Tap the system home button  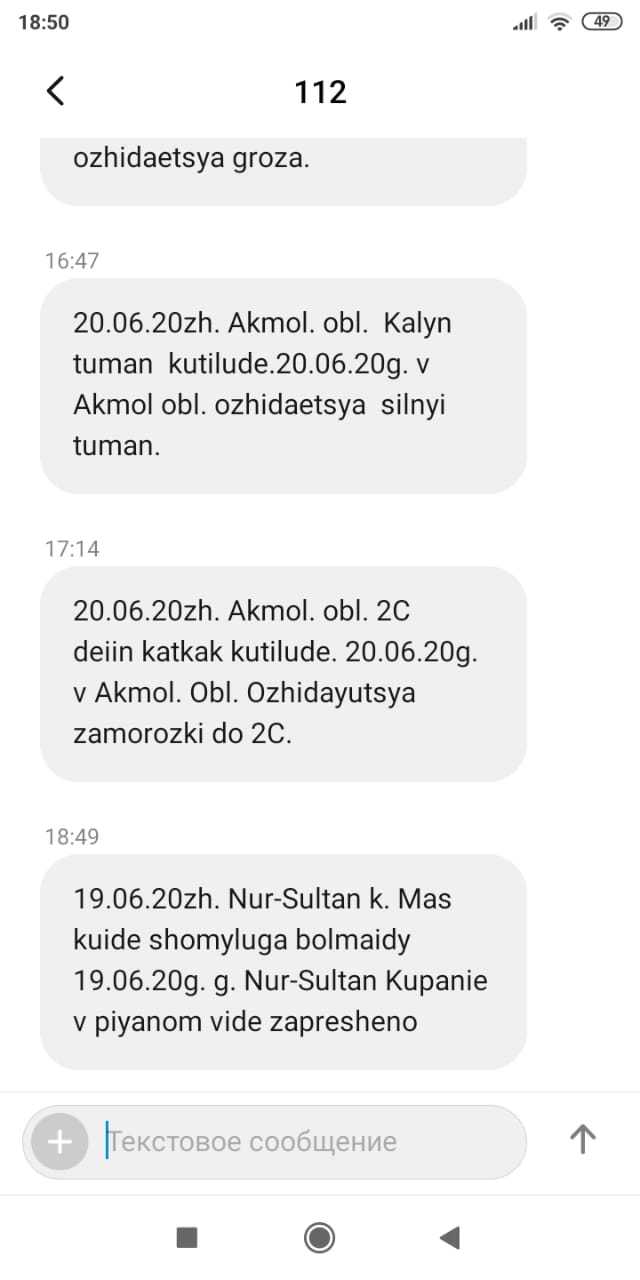tap(319, 1238)
